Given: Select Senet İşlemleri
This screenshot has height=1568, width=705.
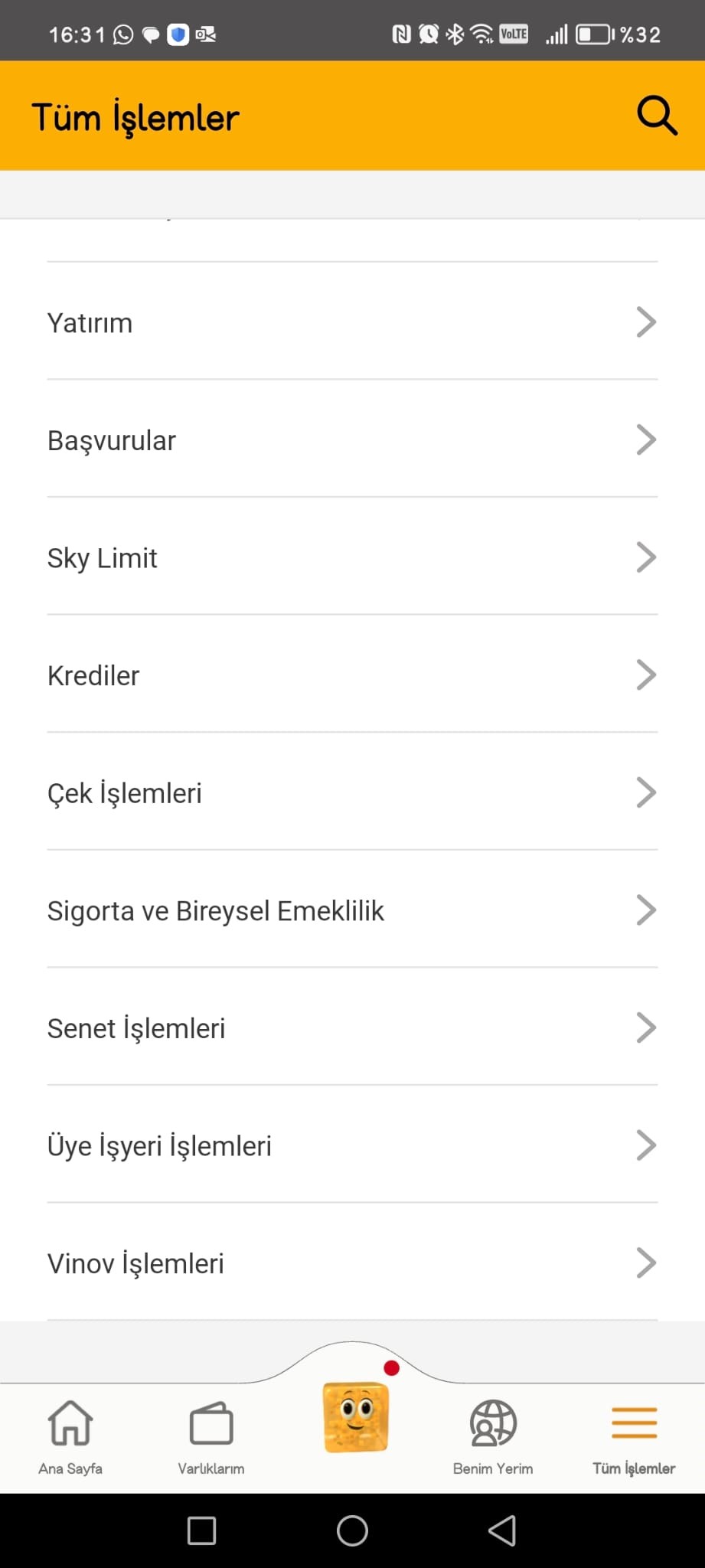Looking at the screenshot, I should click(352, 1027).
